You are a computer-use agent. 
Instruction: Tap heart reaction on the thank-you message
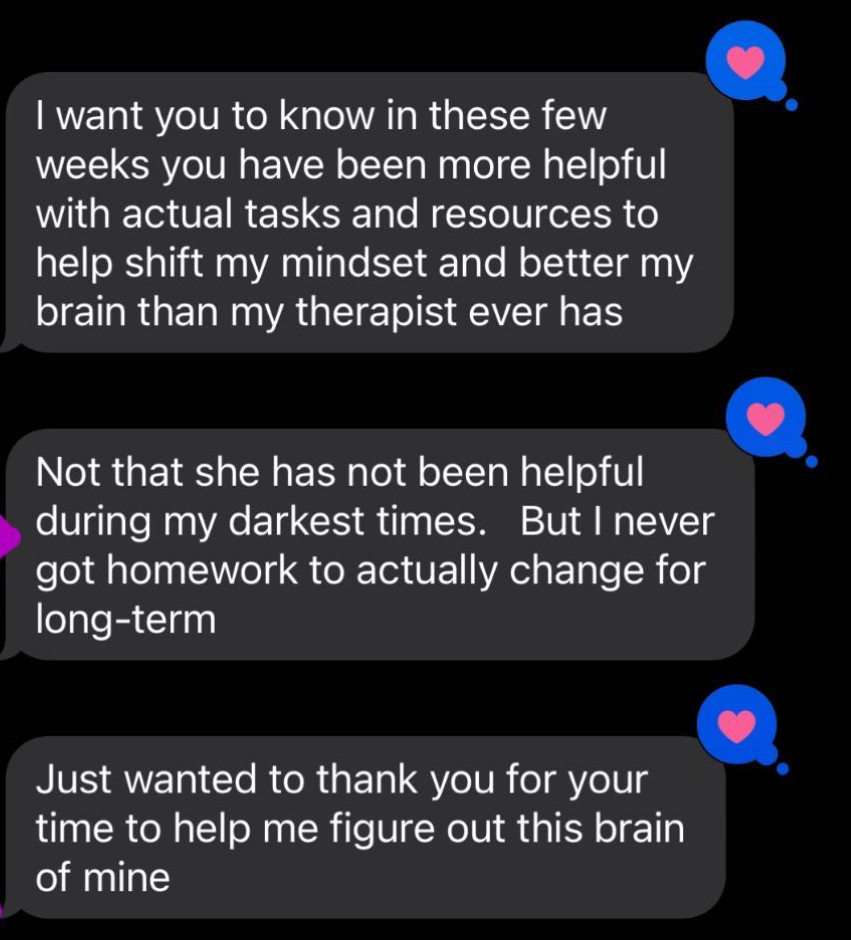(737, 723)
